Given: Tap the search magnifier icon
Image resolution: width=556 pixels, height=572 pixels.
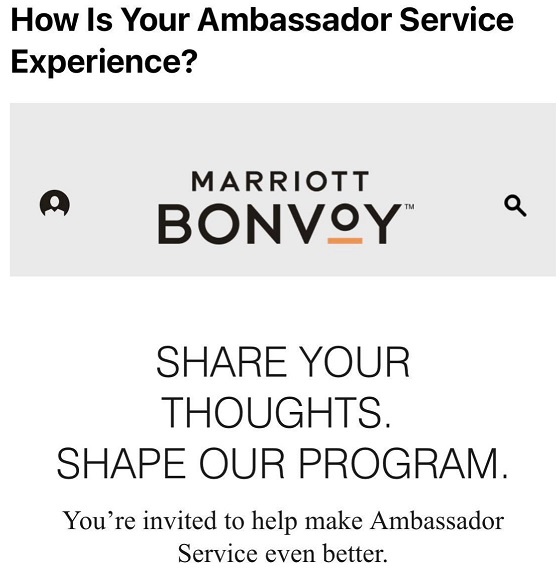Looking at the screenshot, I should [x=515, y=205].
